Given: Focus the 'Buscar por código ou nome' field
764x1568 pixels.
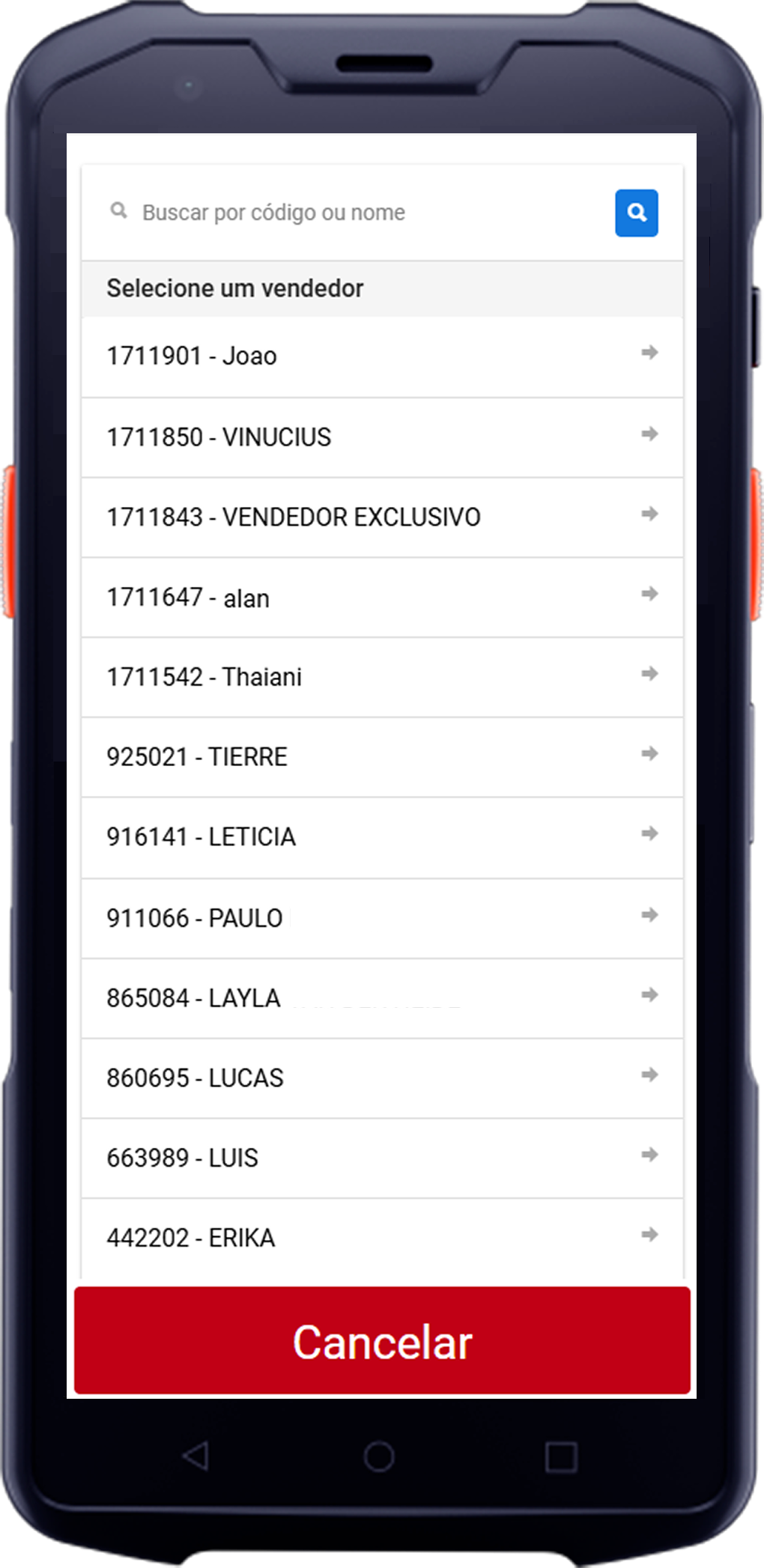Looking at the screenshot, I should coord(360,213).
